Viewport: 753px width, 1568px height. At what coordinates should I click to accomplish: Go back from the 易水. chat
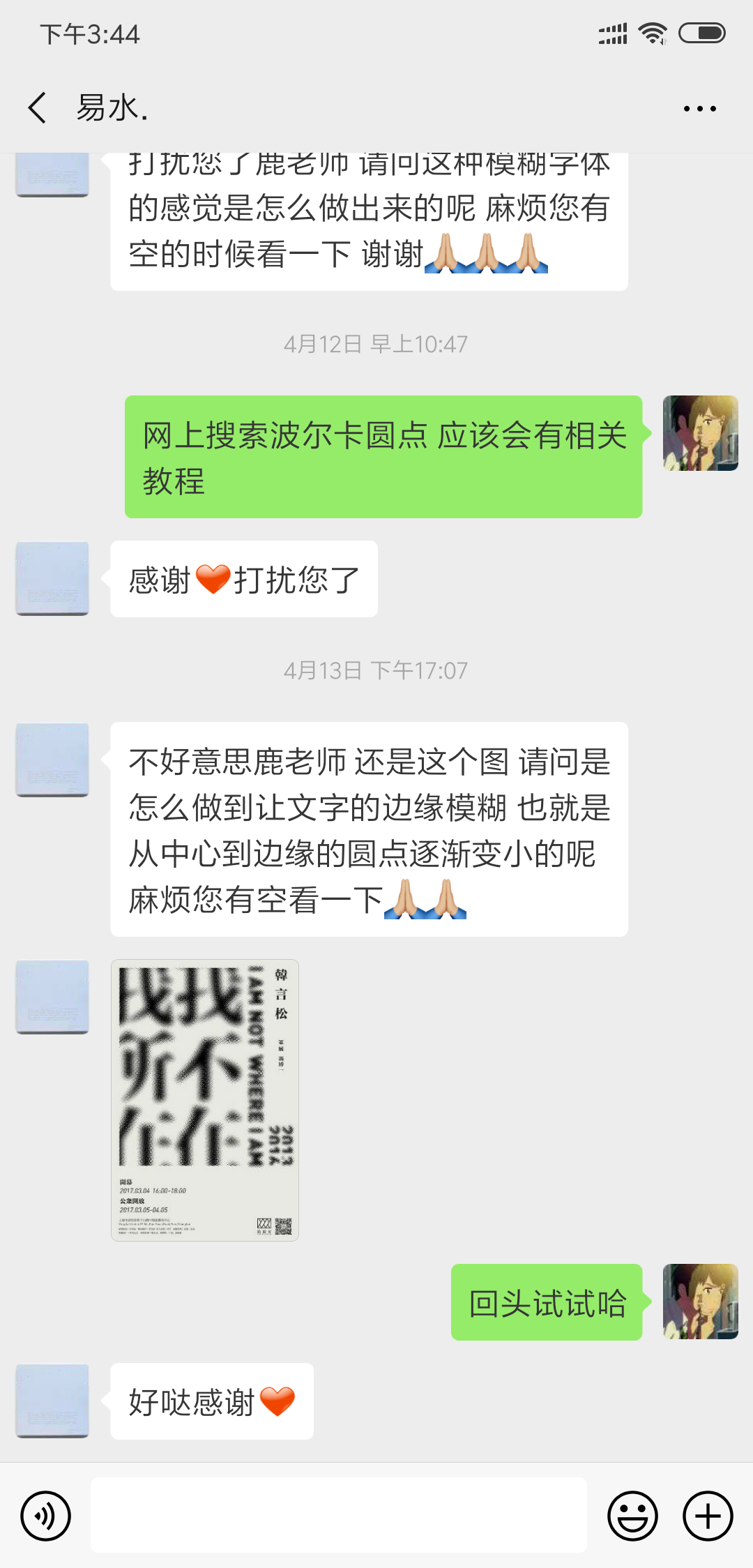38,108
